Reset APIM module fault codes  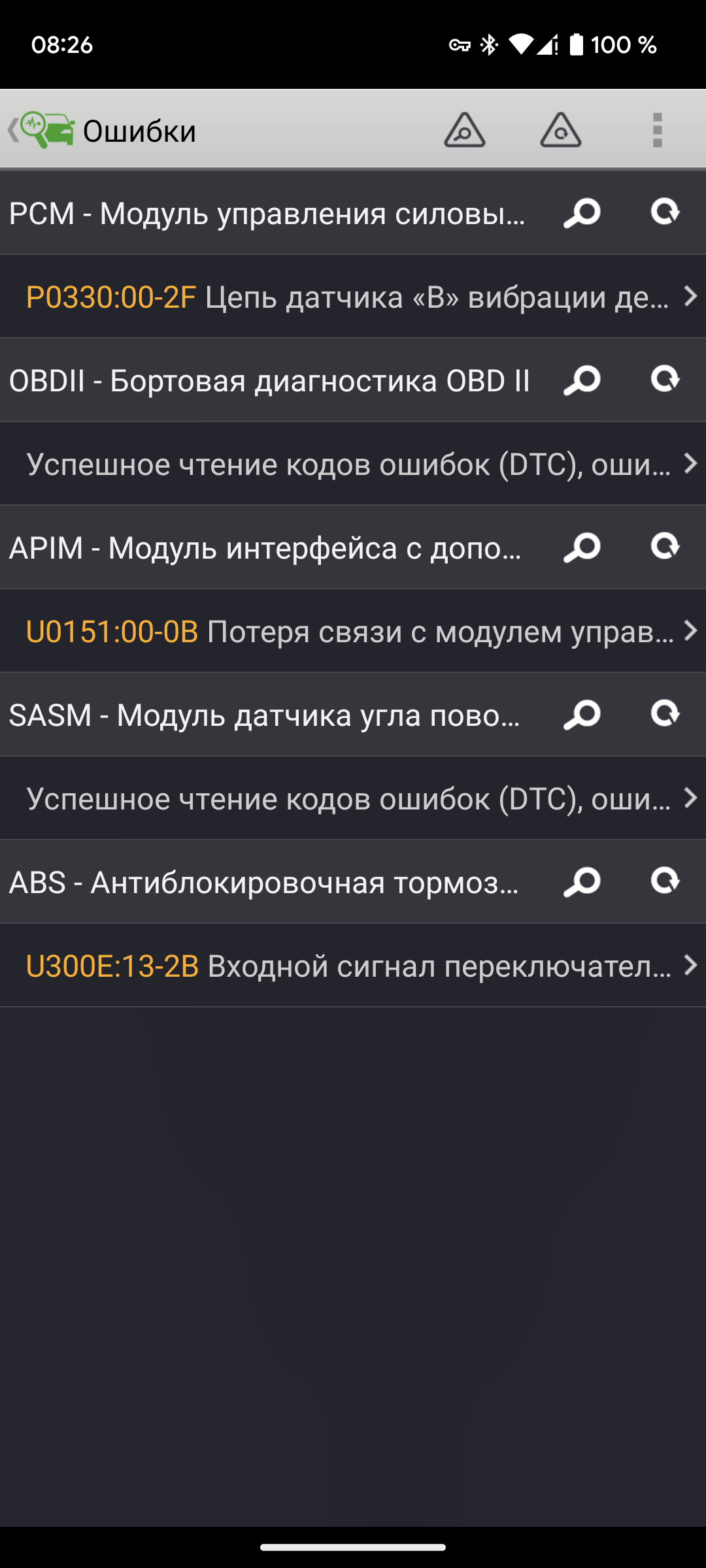pos(665,547)
